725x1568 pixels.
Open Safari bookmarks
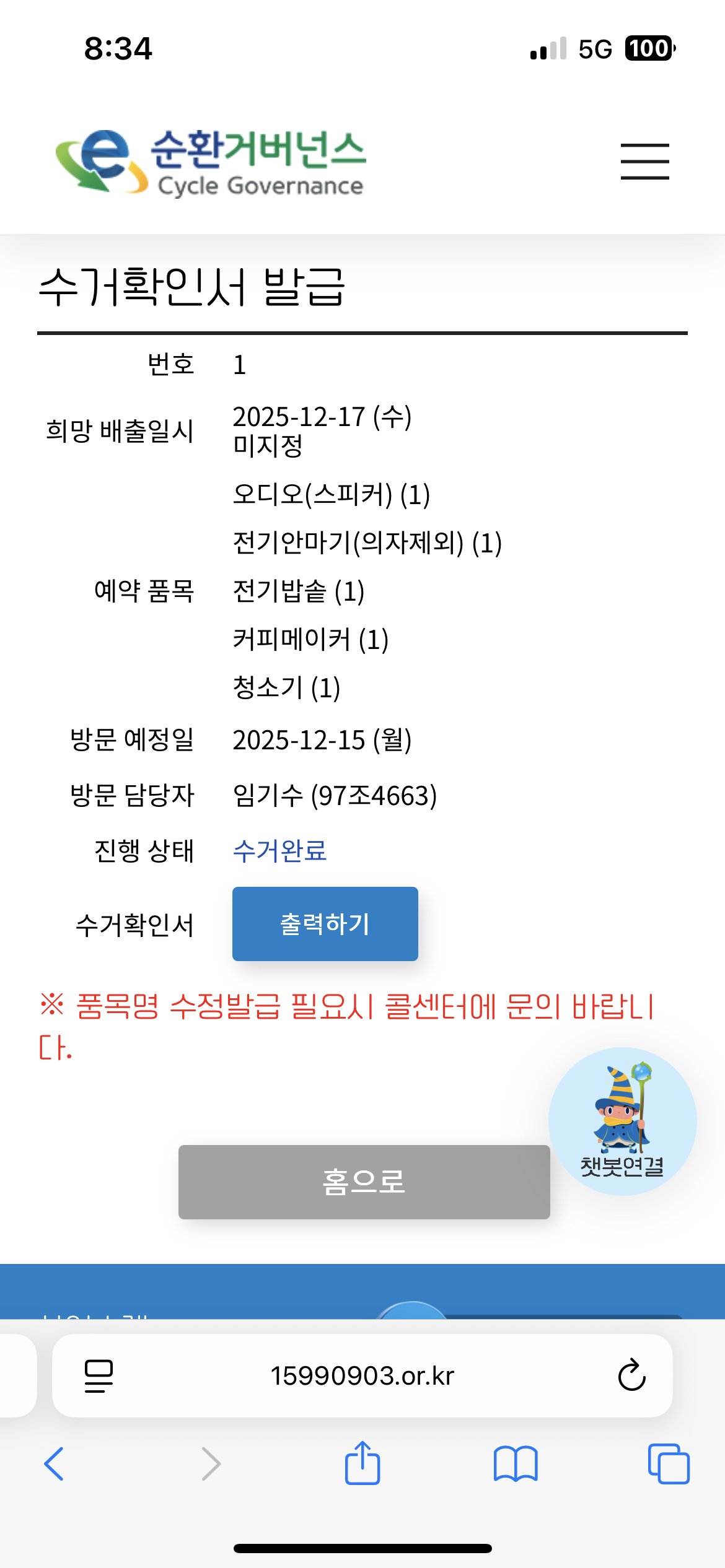click(515, 1464)
